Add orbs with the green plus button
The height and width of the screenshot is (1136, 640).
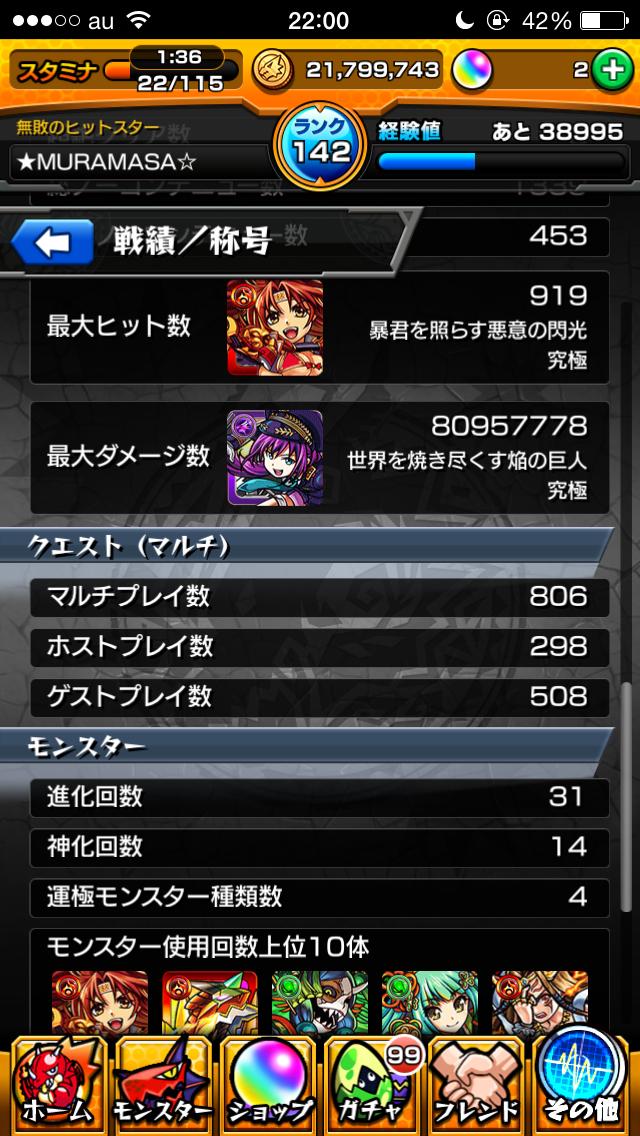[611, 70]
